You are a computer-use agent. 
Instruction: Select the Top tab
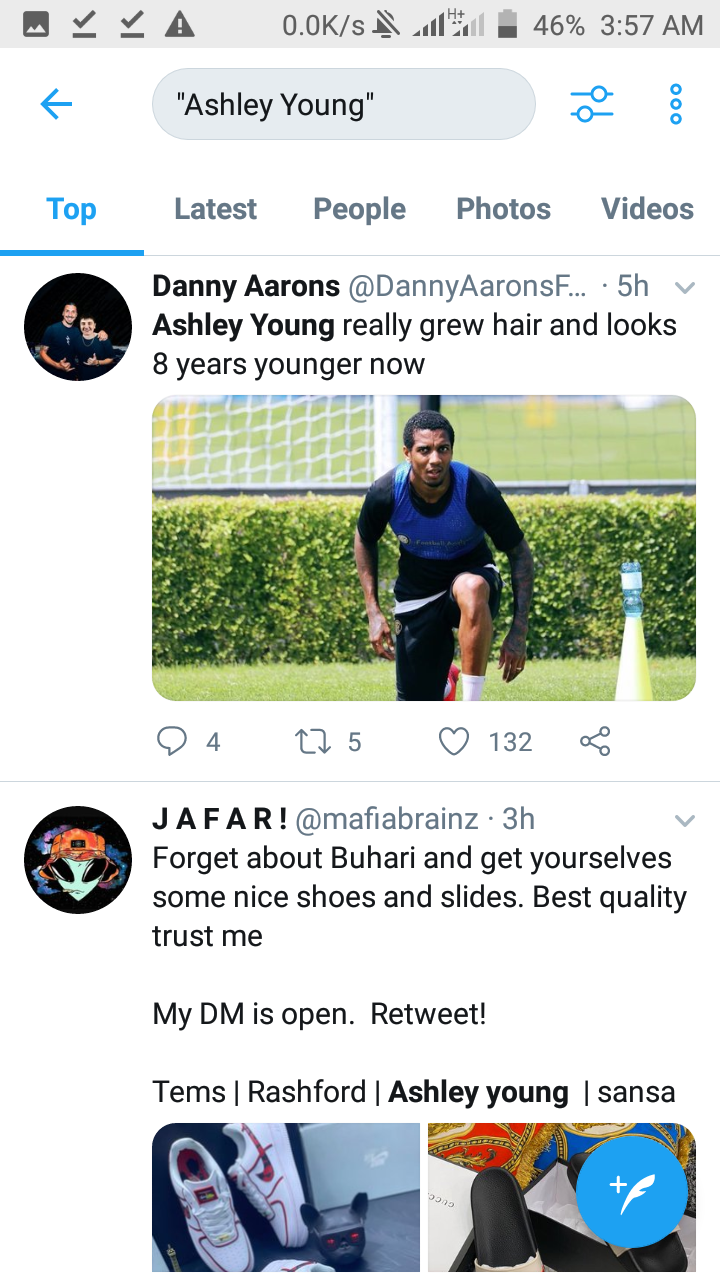(x=71, y=209)
